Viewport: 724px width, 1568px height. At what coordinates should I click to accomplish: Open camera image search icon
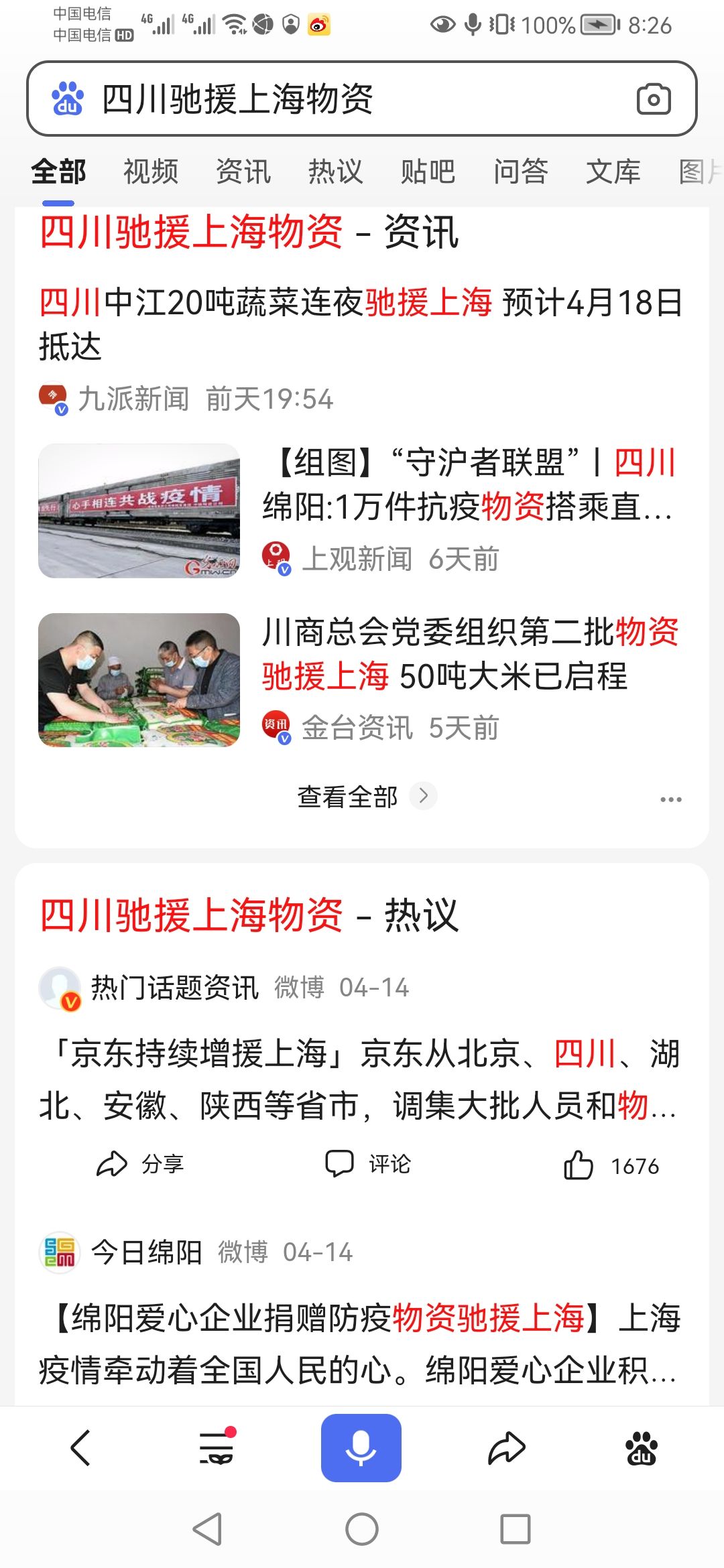654,99
